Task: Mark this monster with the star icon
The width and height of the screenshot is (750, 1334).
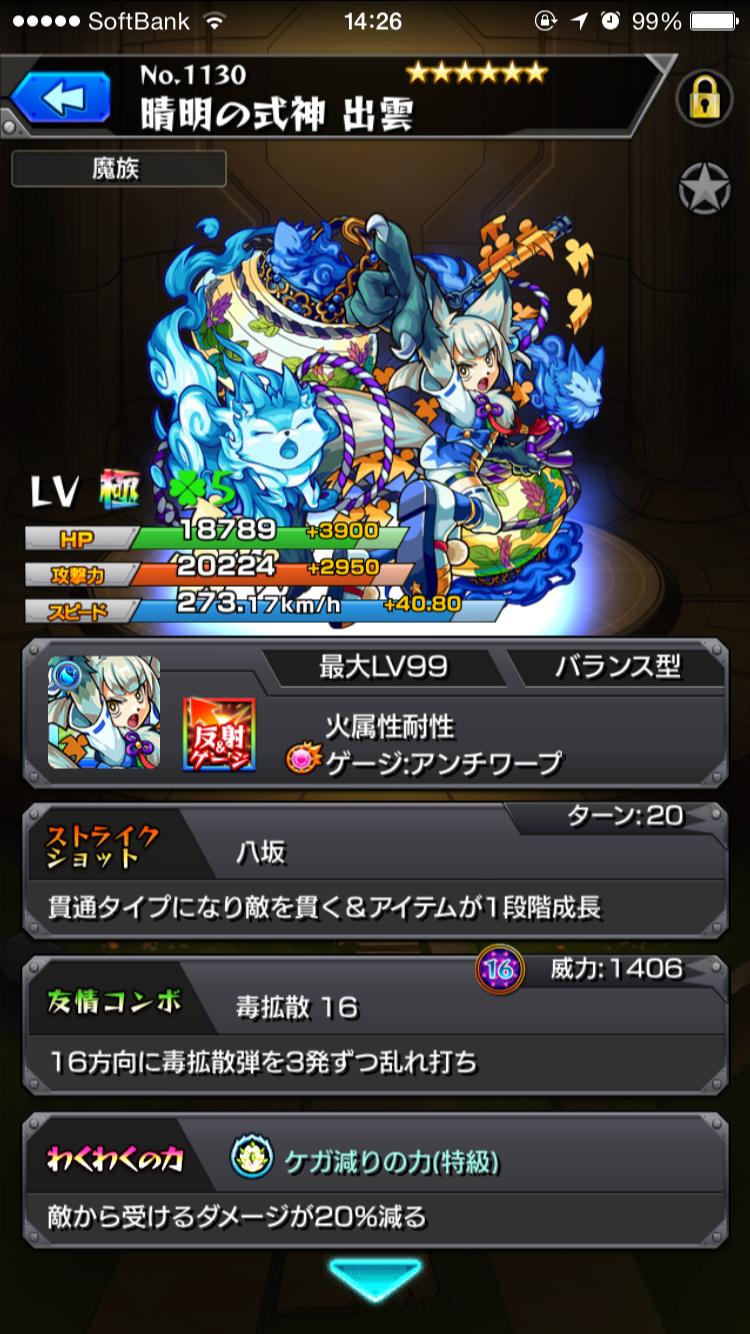Action: [x=705, y=188]
